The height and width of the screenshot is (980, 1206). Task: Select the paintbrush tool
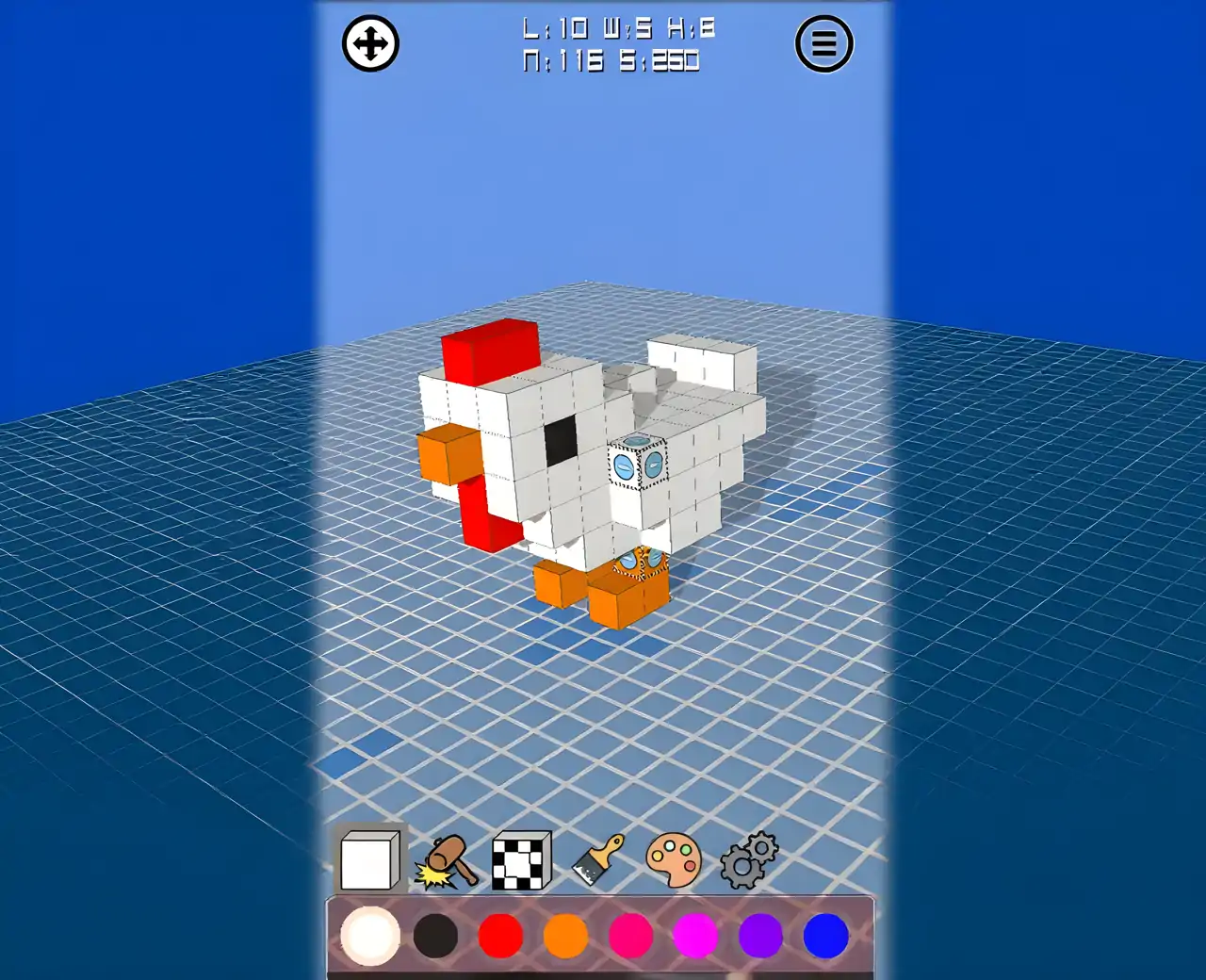[x=598, y=859]
